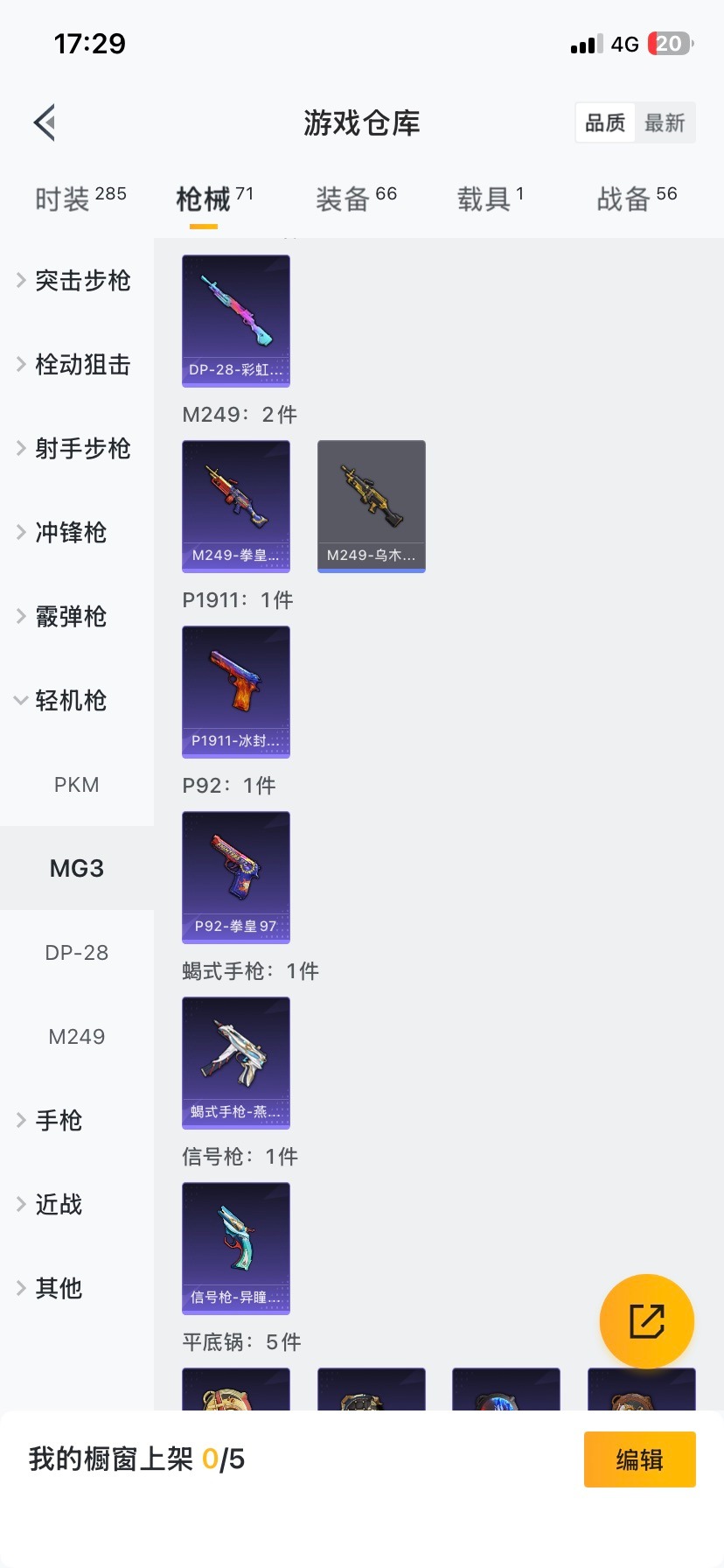The image size is (724, 1568).
Task: Select the DP-28-彩虹 rifle thumbnail
Action: pyautogui.click(x=235, y=321)
